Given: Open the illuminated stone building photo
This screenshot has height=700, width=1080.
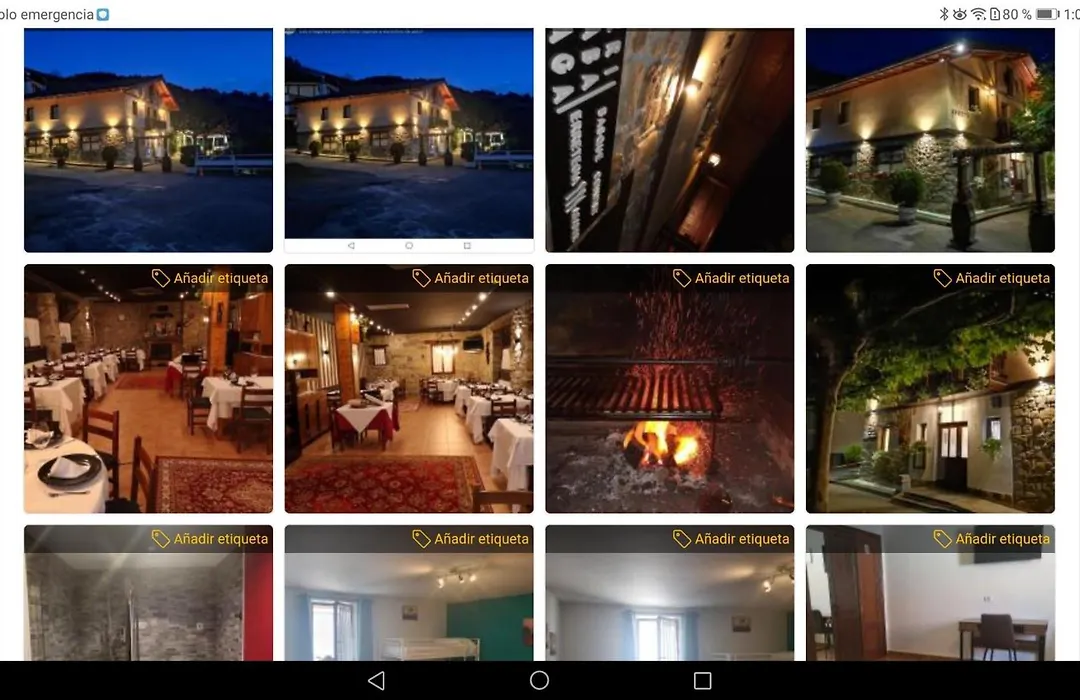Looking at the screenshot, I should (x=930, y=140).
